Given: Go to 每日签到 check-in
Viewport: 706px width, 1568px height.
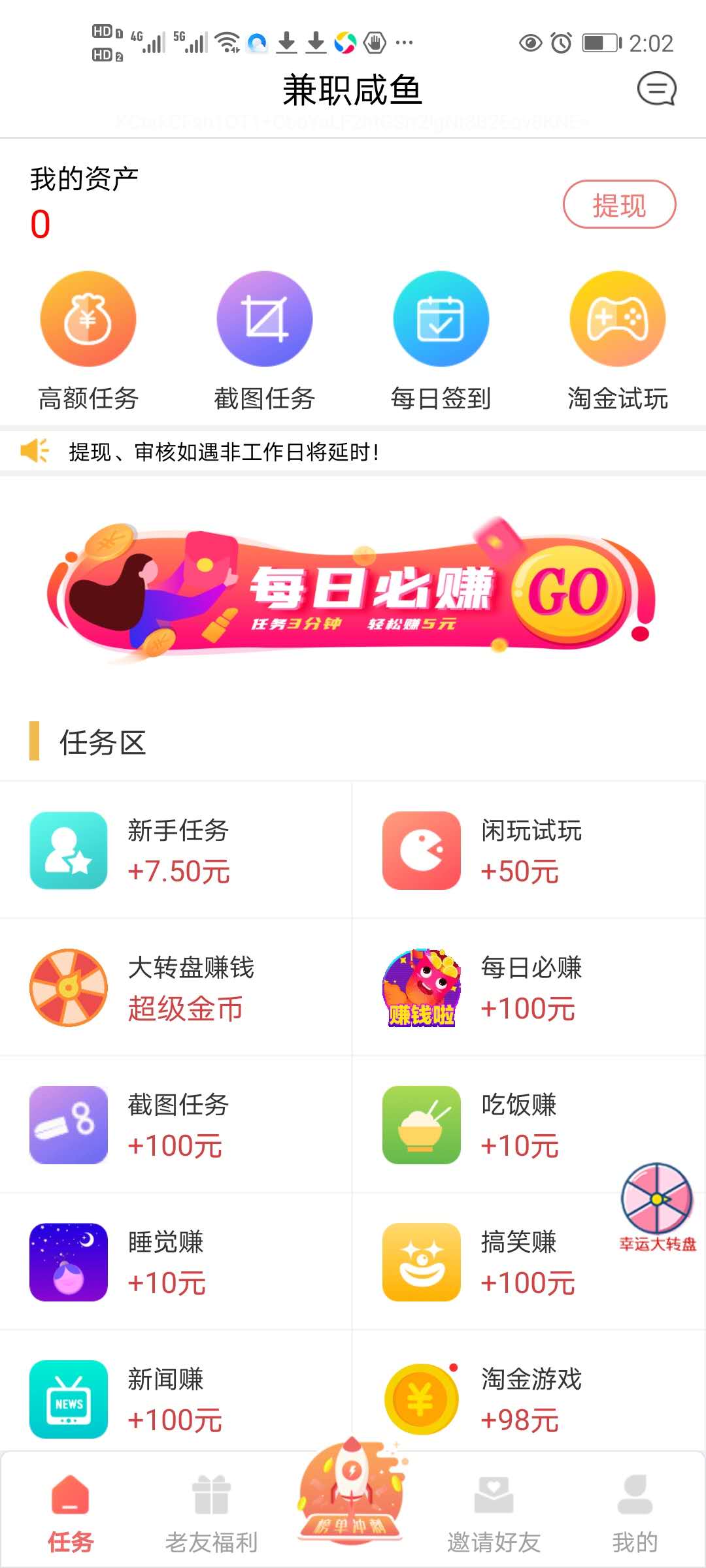Looking at the screenshot, I should pyautogui.click(x=441, y=341).
